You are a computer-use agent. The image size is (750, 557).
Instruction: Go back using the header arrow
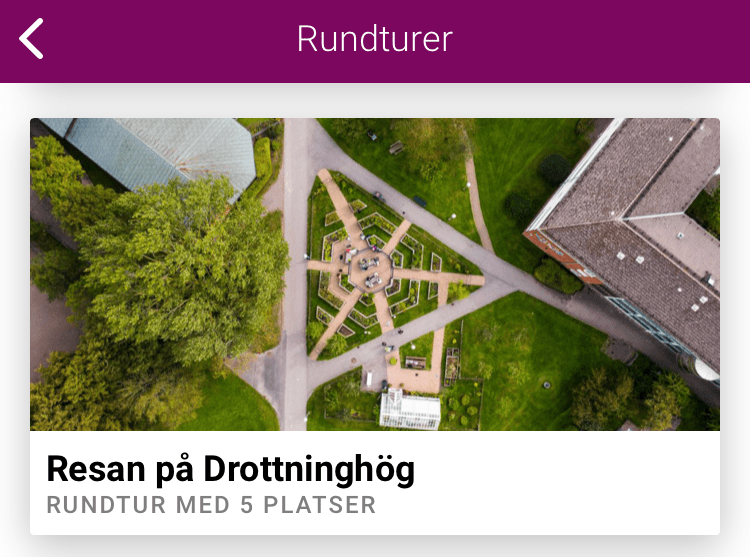click(x=32, y=40)
